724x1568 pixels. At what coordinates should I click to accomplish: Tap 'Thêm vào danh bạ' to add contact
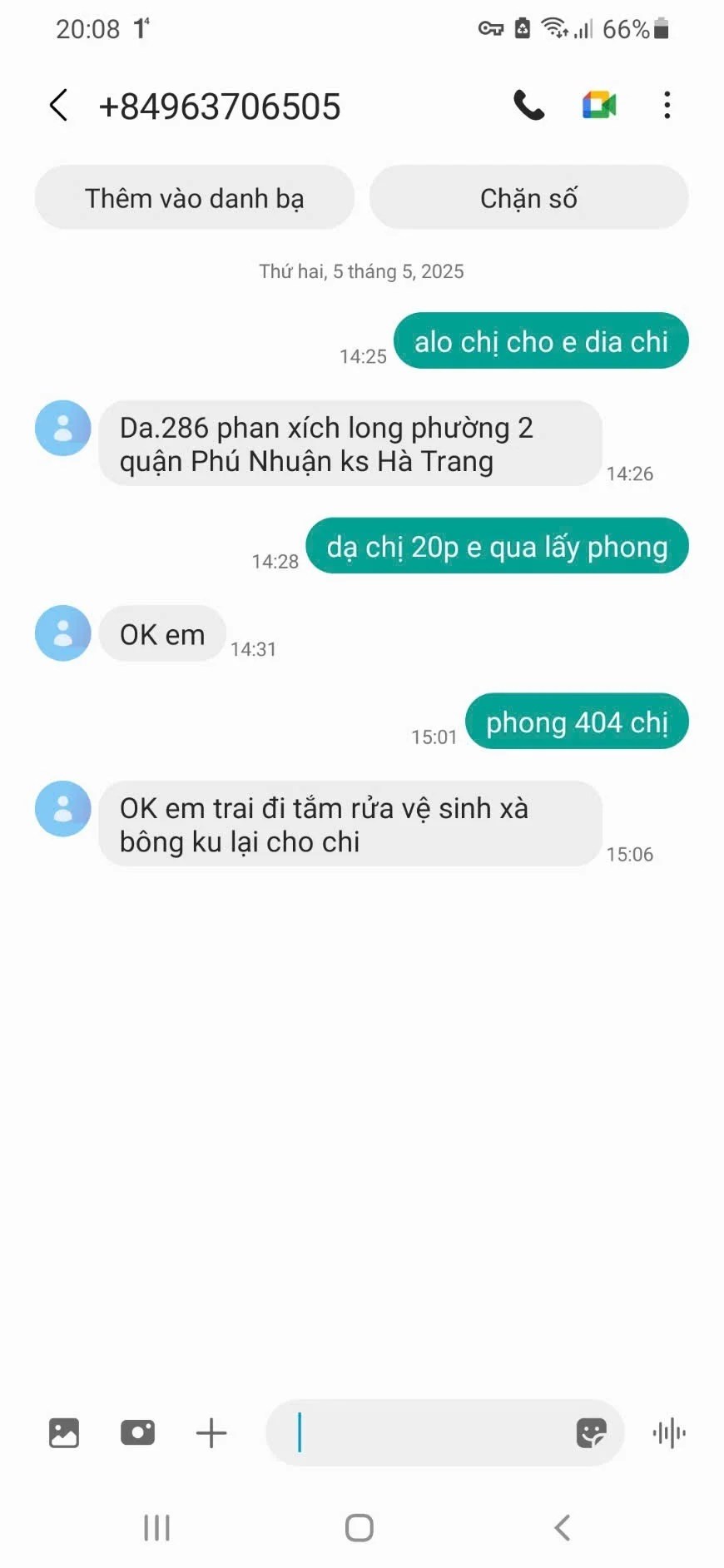[195, 198]
